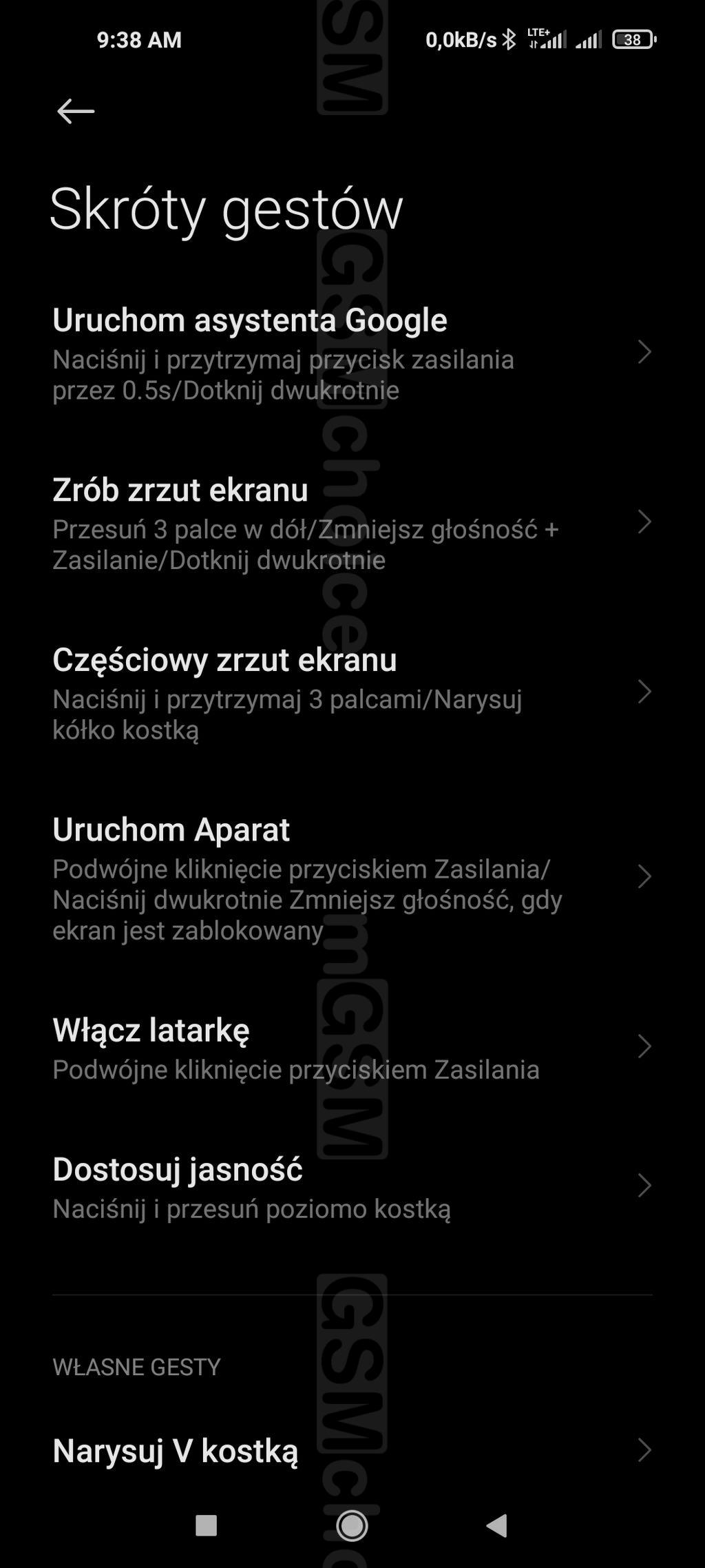This screenshot has width=705, height=1568.
Task: Open Narysuj V kostką custom gesture
Action: [351, 1450]
